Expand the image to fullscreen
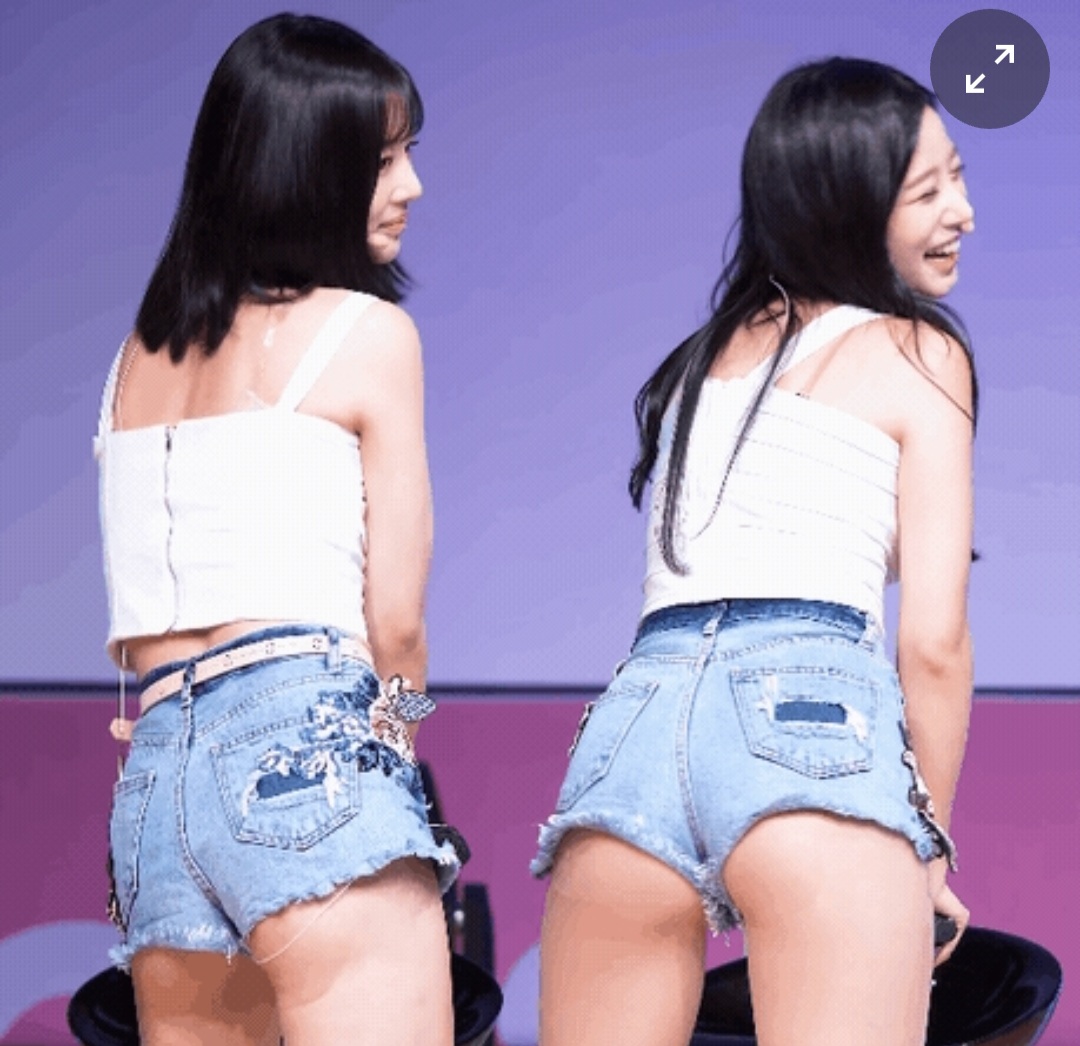This screenshot has height=1046, width=1080. 989,69
